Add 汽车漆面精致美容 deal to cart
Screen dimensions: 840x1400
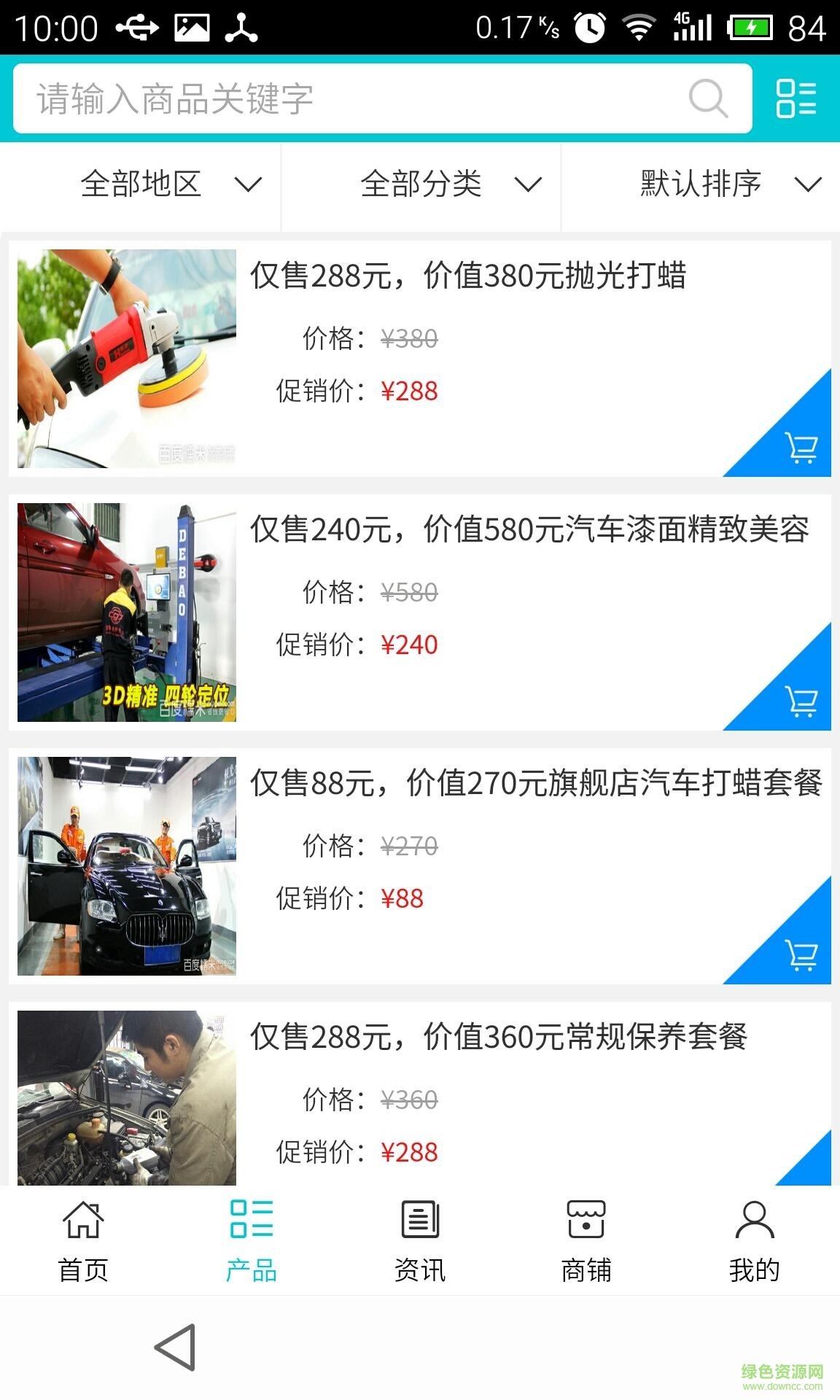(x=801, y=700)
